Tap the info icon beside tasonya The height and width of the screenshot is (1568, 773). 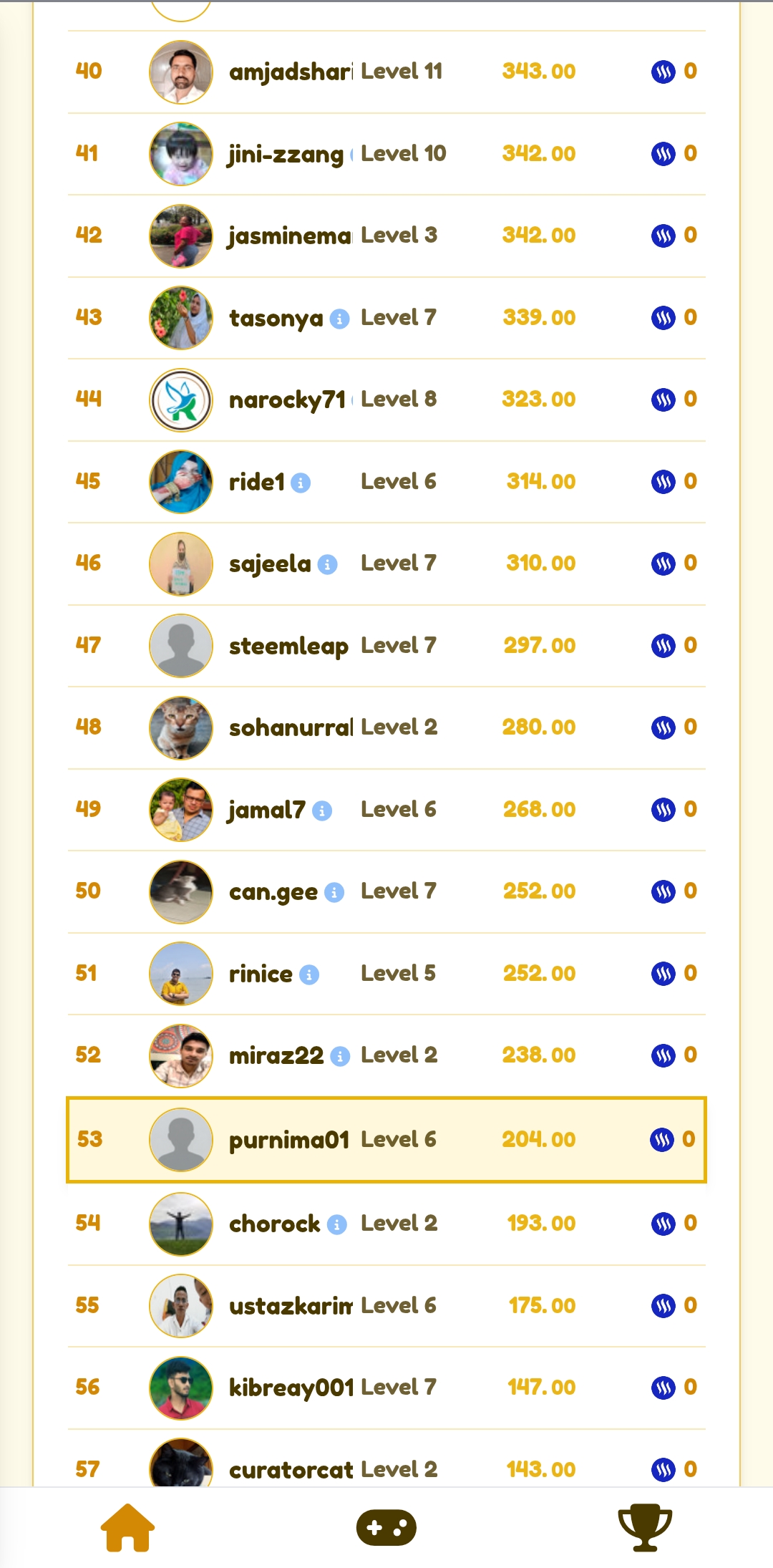340,319
